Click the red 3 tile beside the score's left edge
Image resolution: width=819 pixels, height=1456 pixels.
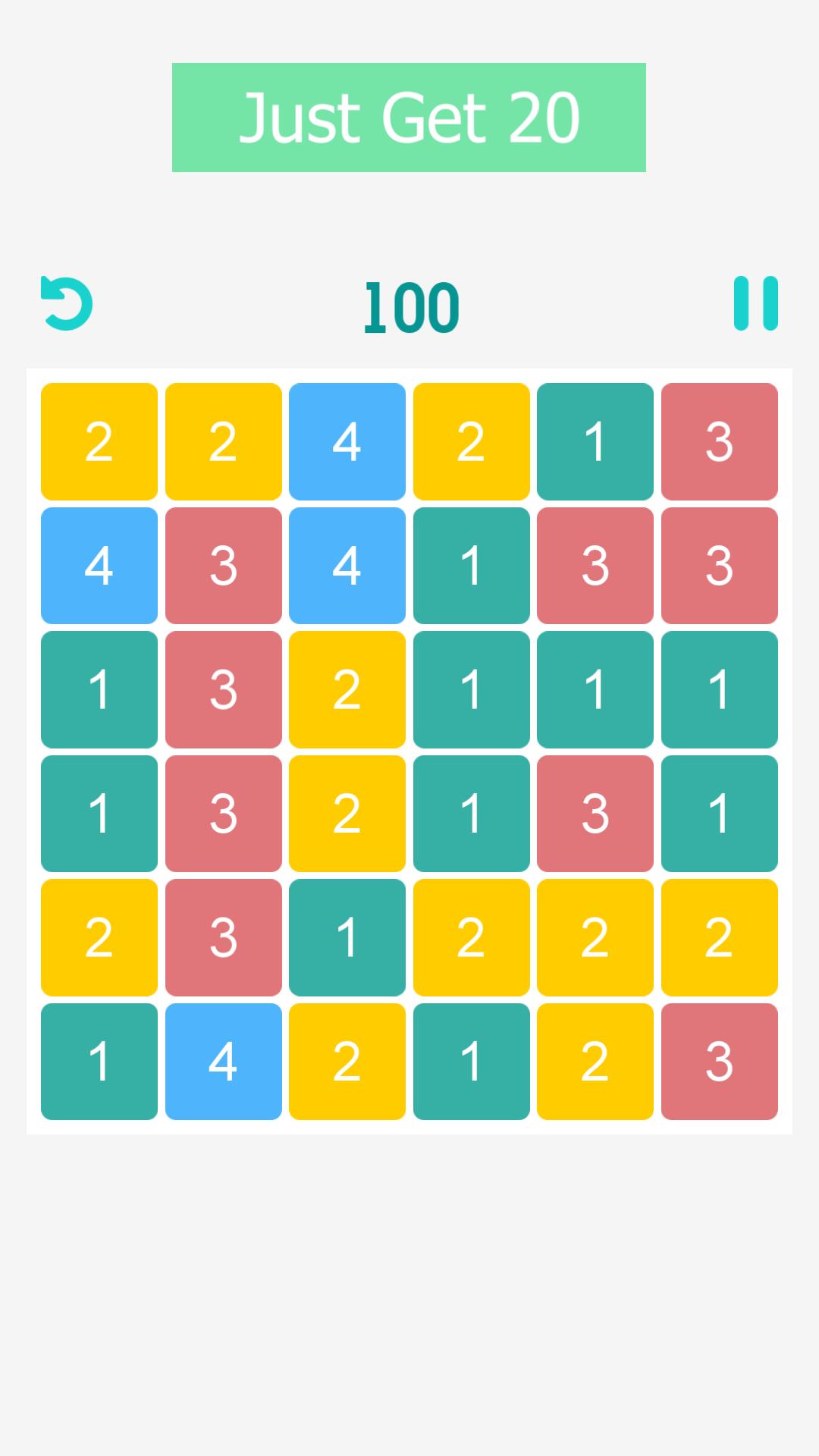pos(224,566)
